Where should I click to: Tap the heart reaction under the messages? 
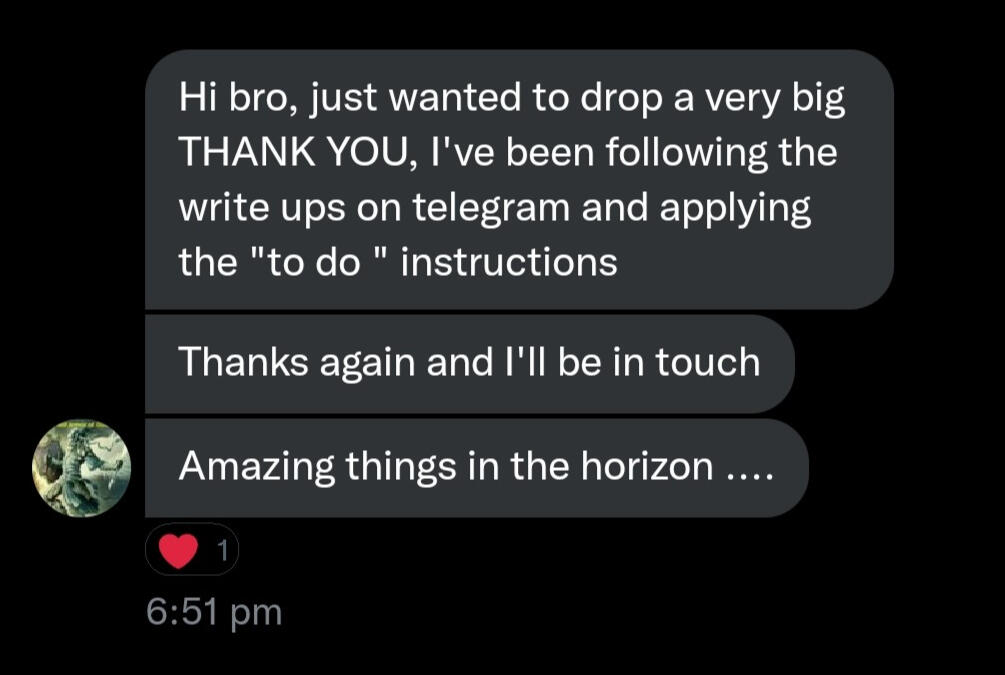click(192, 549)
